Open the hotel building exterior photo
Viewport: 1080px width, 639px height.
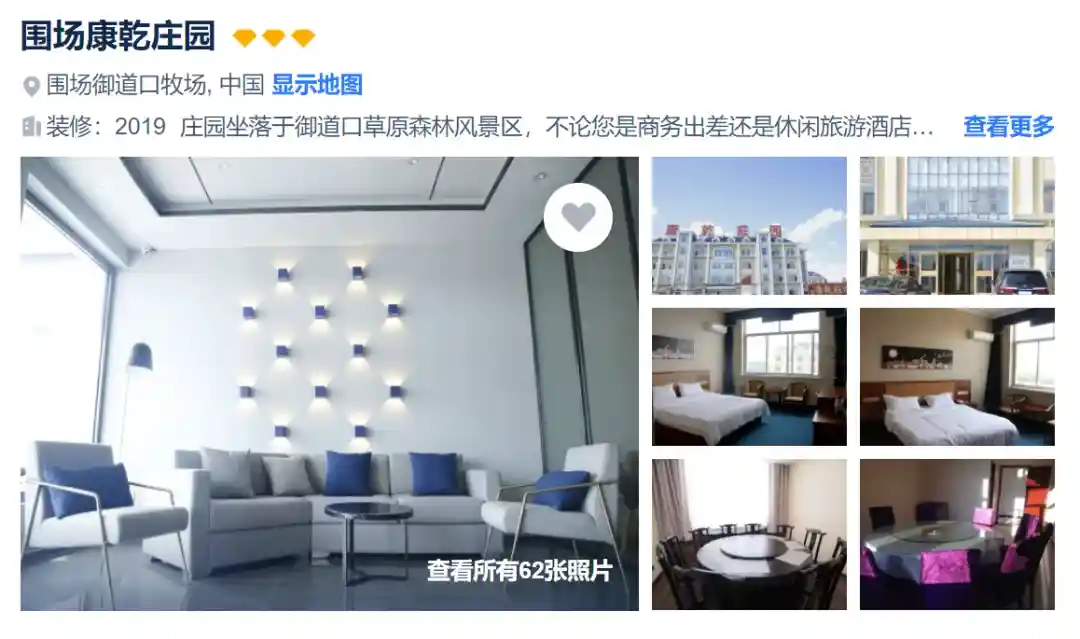tap(749, 226)
